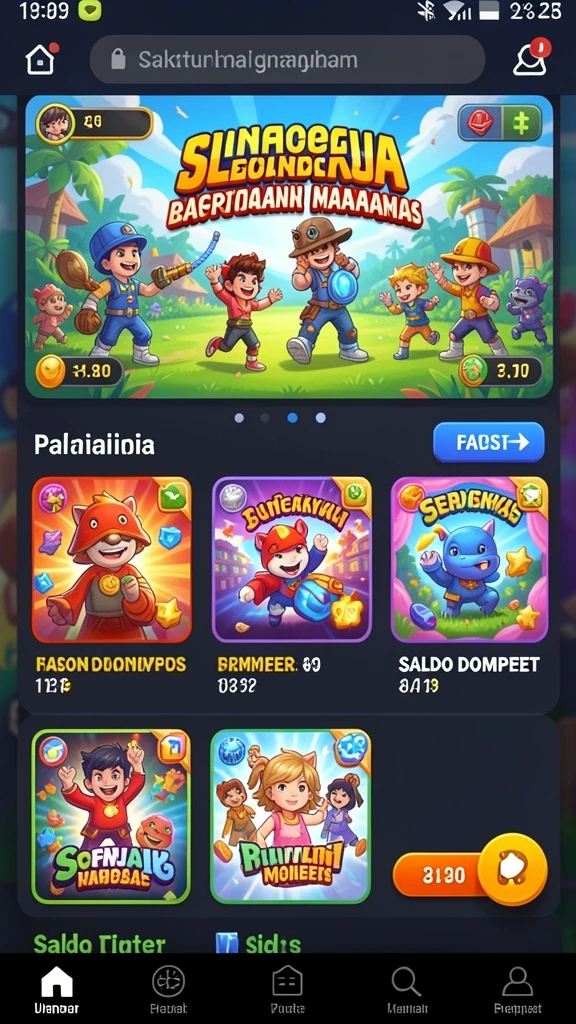
Task: Open the notifications bell with red badge
Action: coord(530,59)
